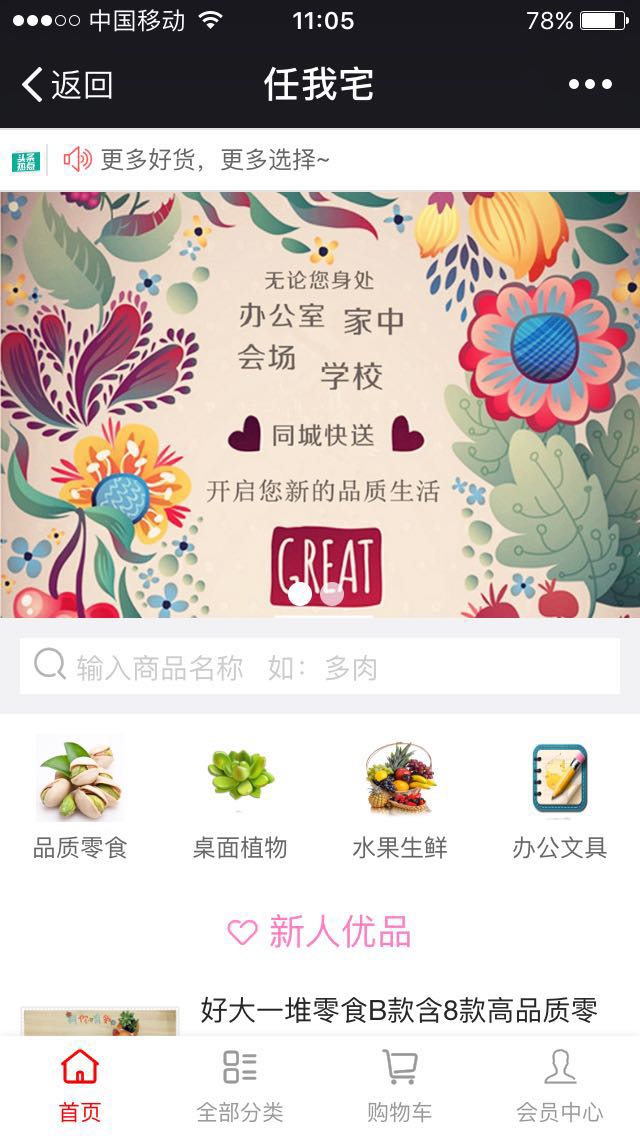640x1136 pixels.
Task: Tap the product name search field
Action: point(320,667)
